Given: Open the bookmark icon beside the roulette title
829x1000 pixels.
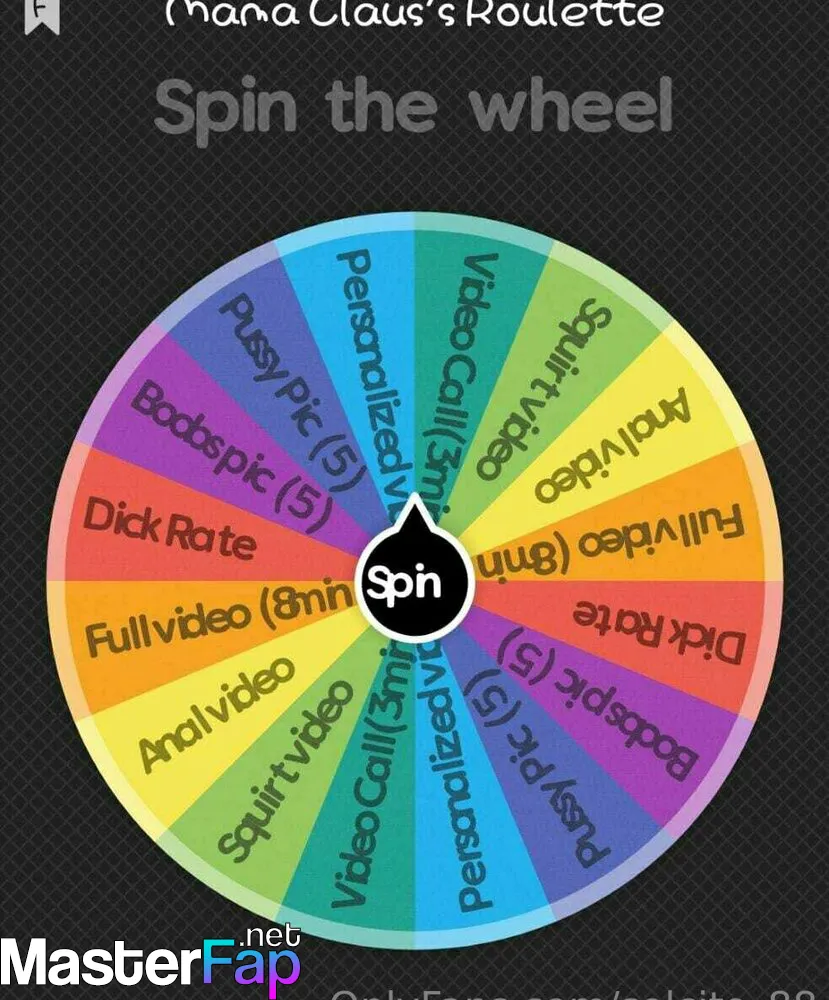Looking at the screenshot, I should click(x=42, y=14).
